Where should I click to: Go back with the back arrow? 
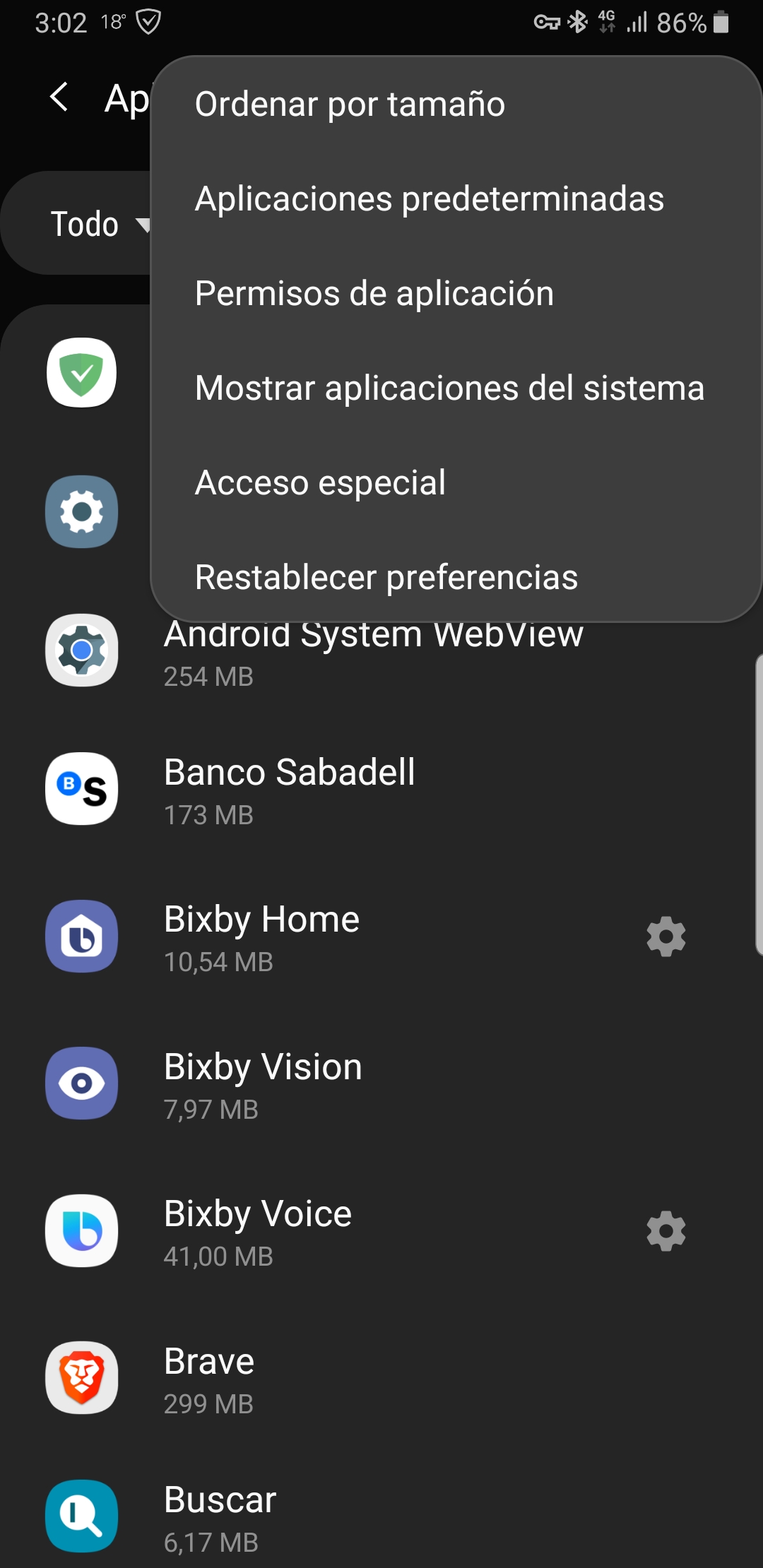pos(60,97)
